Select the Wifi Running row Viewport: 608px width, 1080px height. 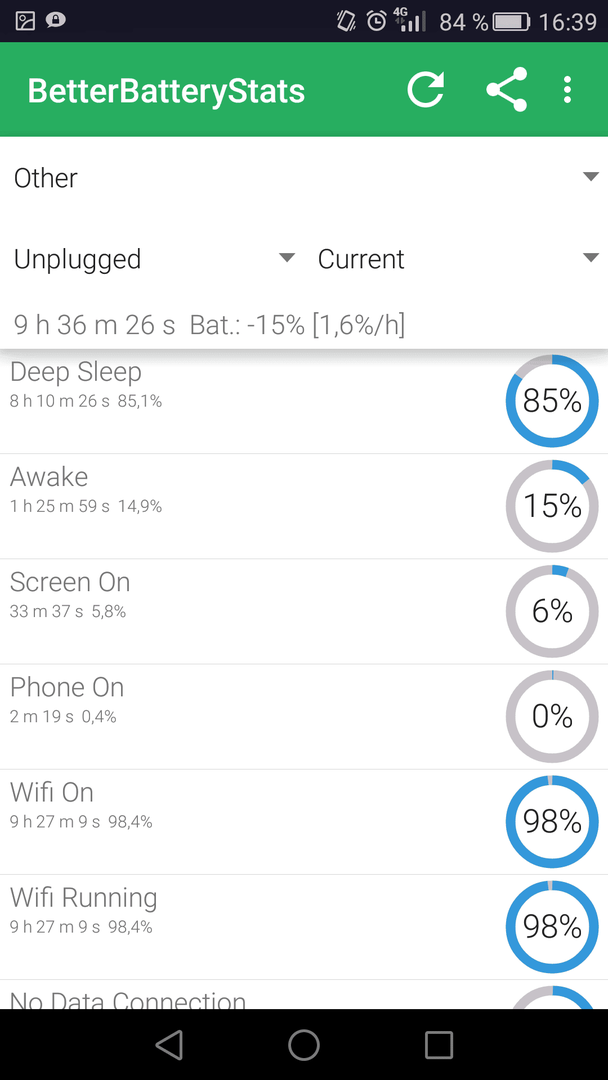click(304, 928)
